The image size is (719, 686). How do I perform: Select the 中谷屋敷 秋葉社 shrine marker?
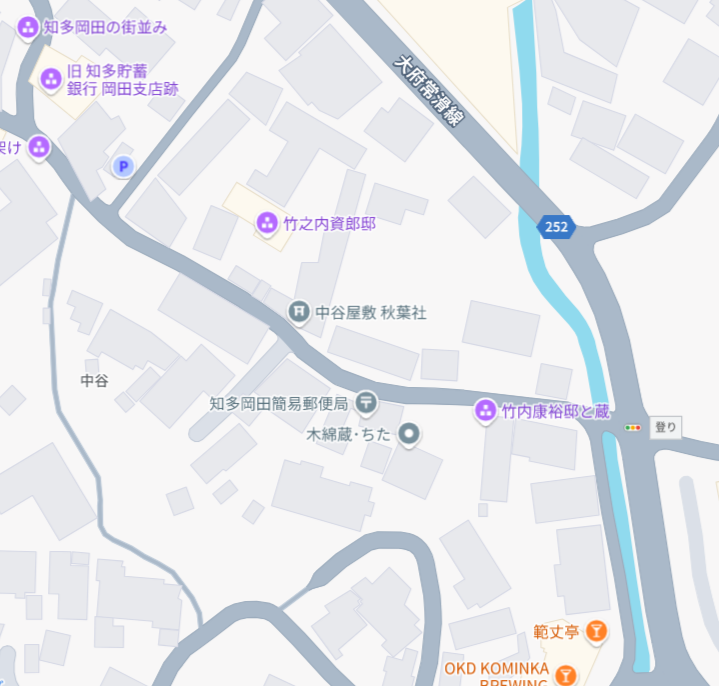point(299,312)
